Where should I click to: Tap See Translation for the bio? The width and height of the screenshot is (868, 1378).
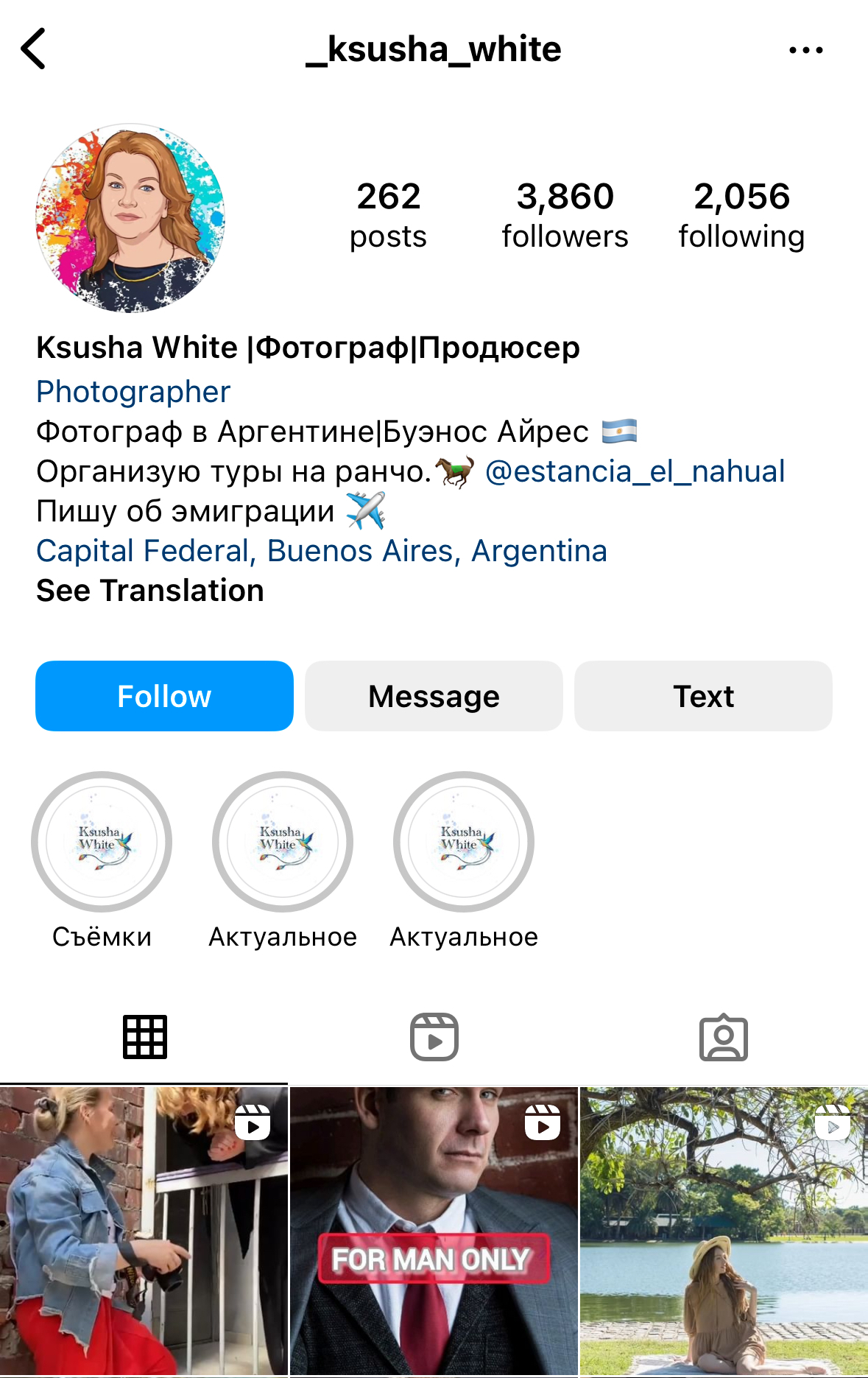click(x=150, y=591)
